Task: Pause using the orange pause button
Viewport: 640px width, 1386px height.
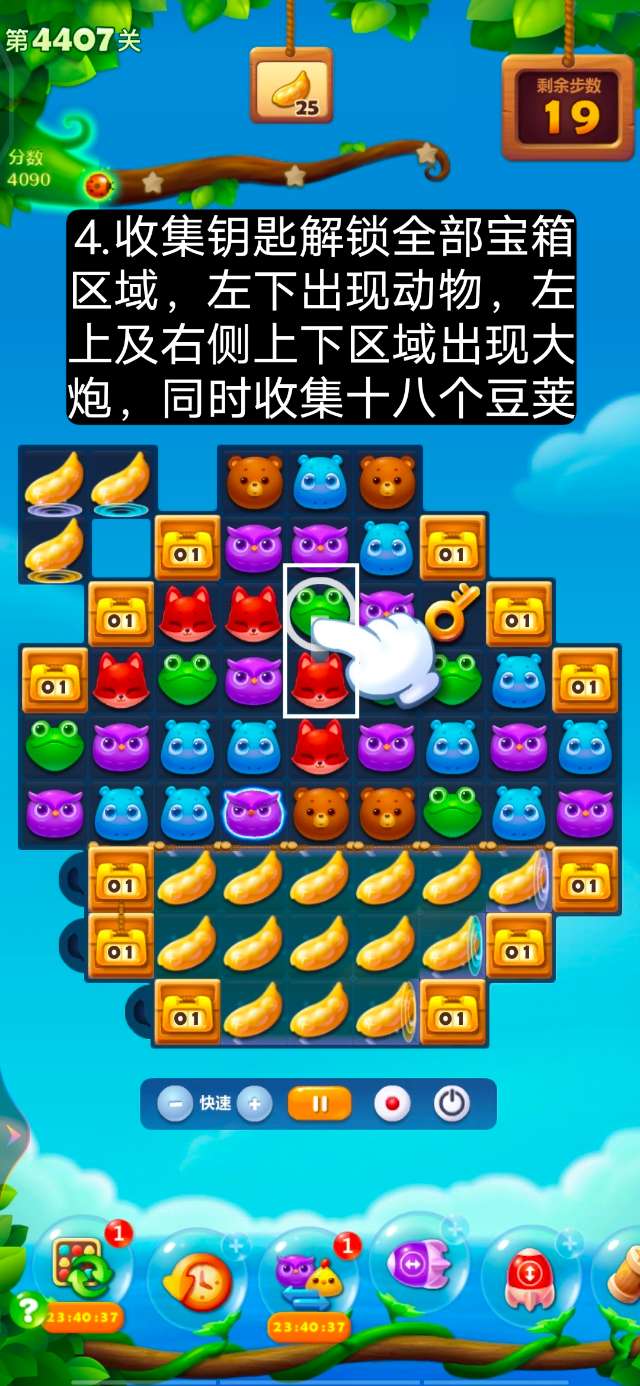Action: pyautogui.click(x=320, y=1104)
